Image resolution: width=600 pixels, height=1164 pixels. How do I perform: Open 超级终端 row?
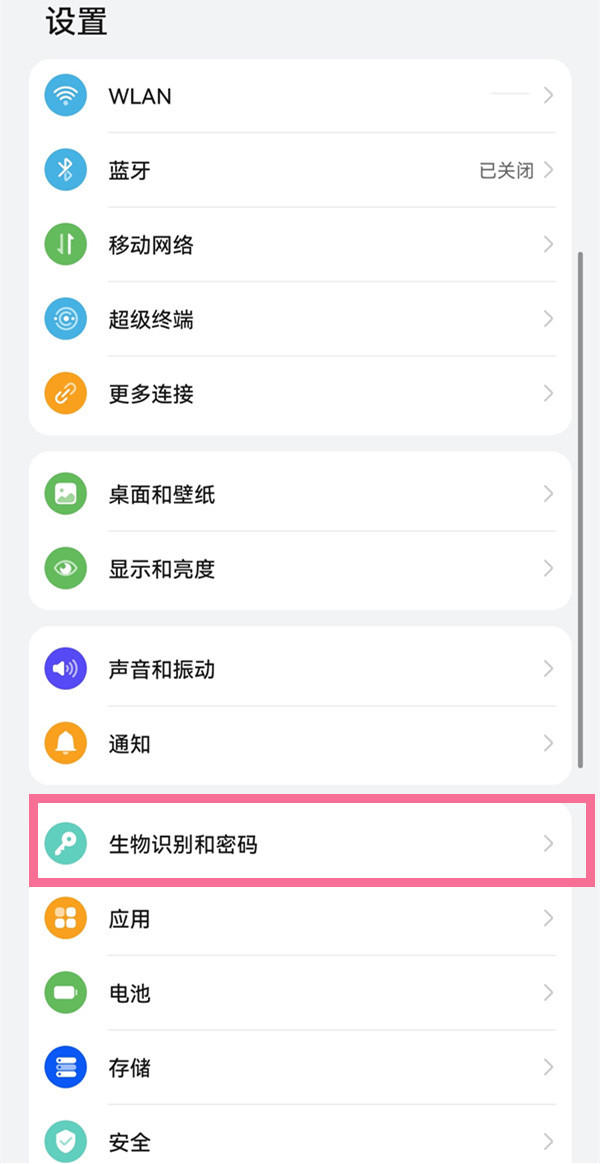point(300,320)
